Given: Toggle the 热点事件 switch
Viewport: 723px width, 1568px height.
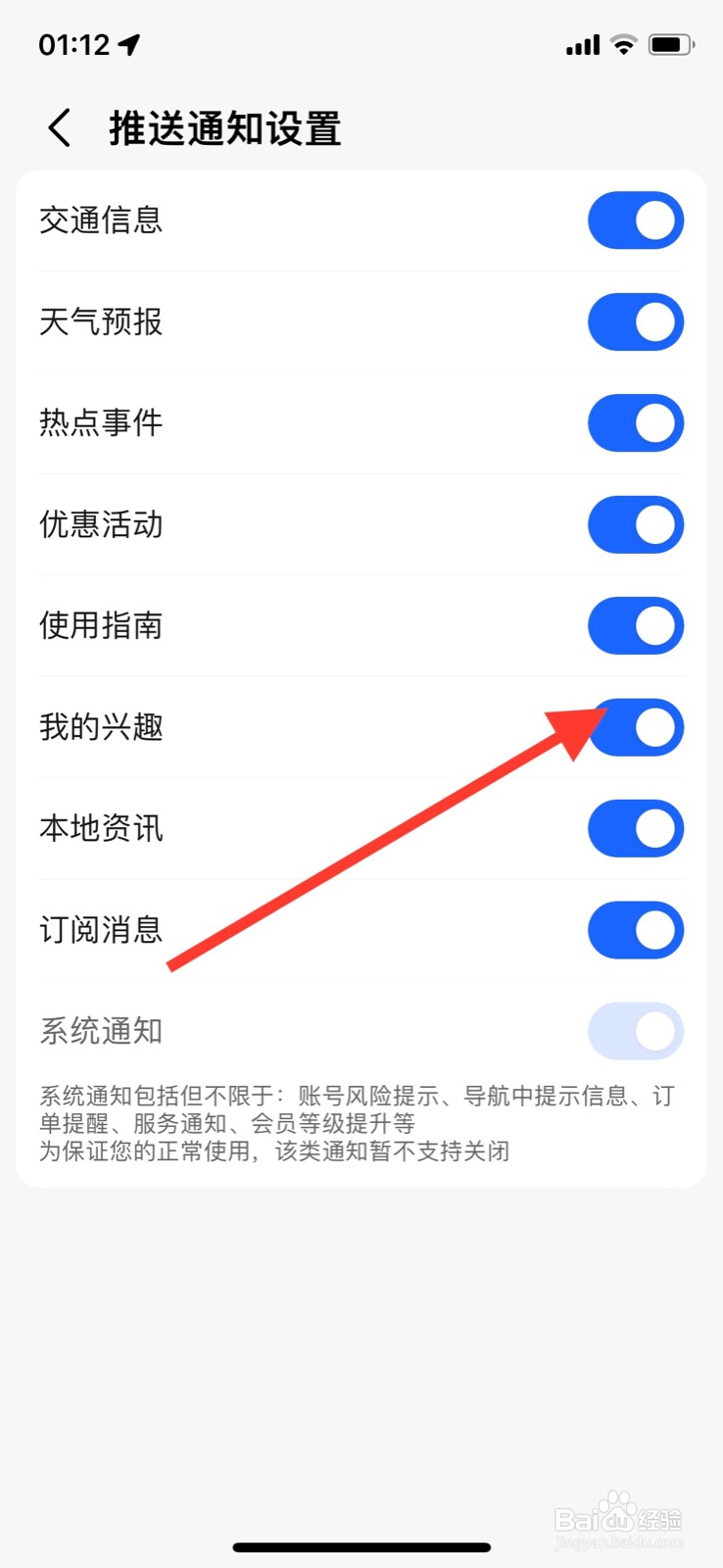Looking at the screenshot, I should point(635,423).
